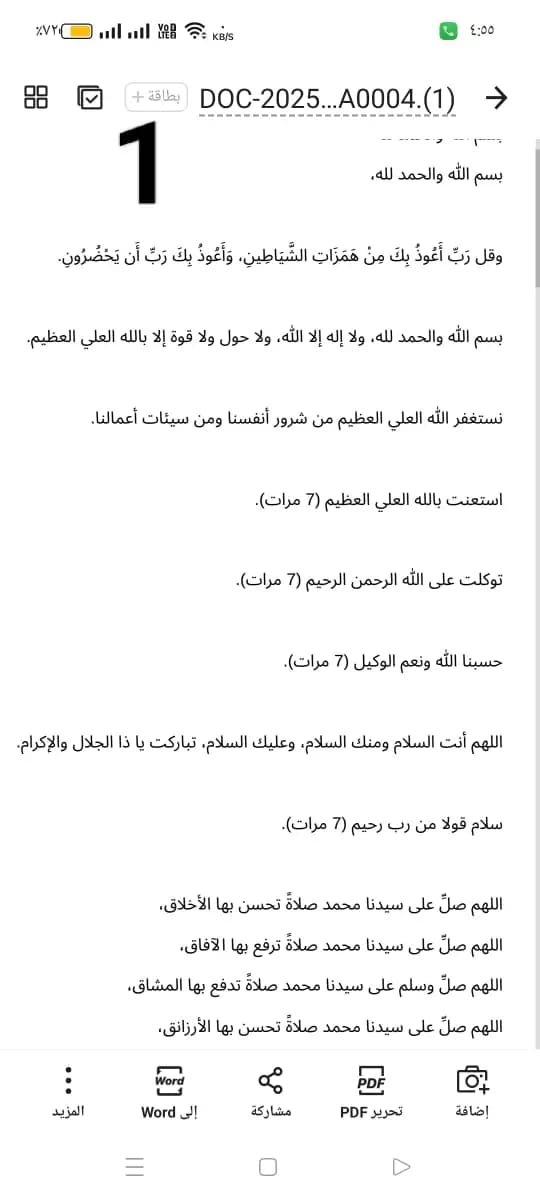This screenshot has width=540, height=1200.
Task: Go back using the top arrow
Action: pyautogui.click(x=497, y=98)
